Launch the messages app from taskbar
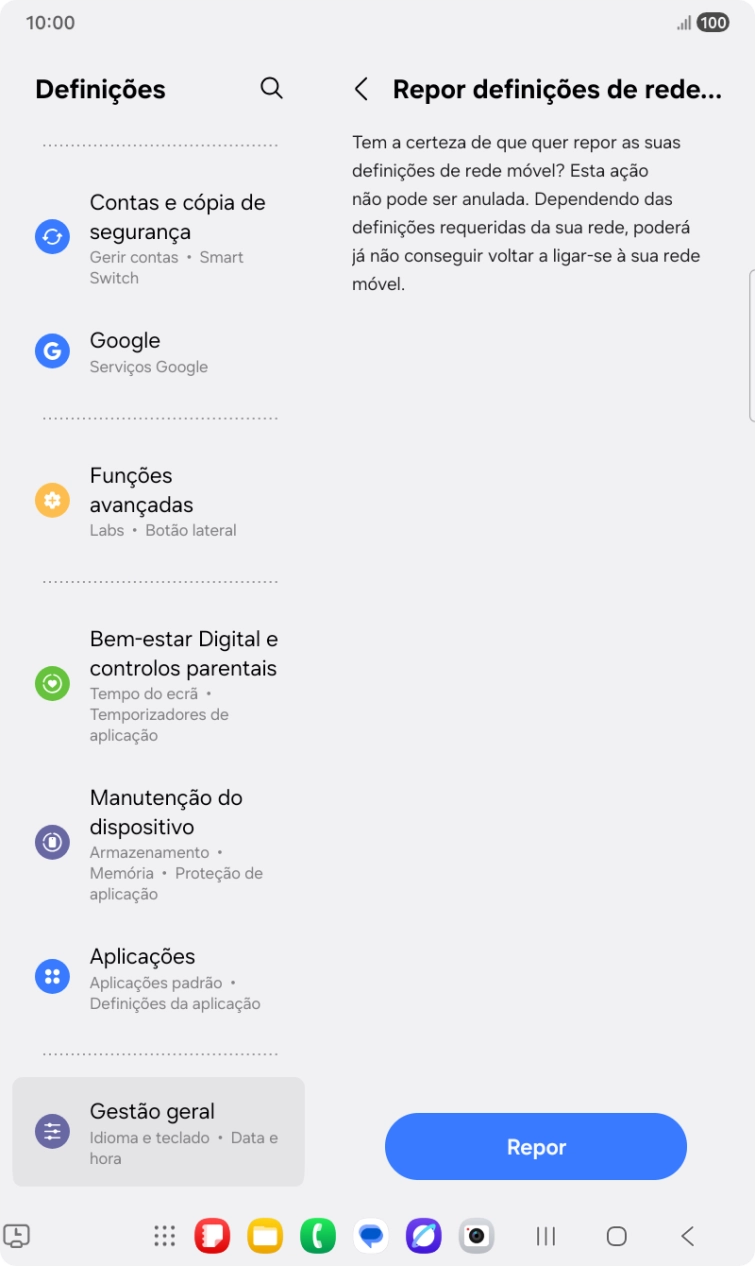This screenshot has height=1266, width=755. pos(371,1236)
